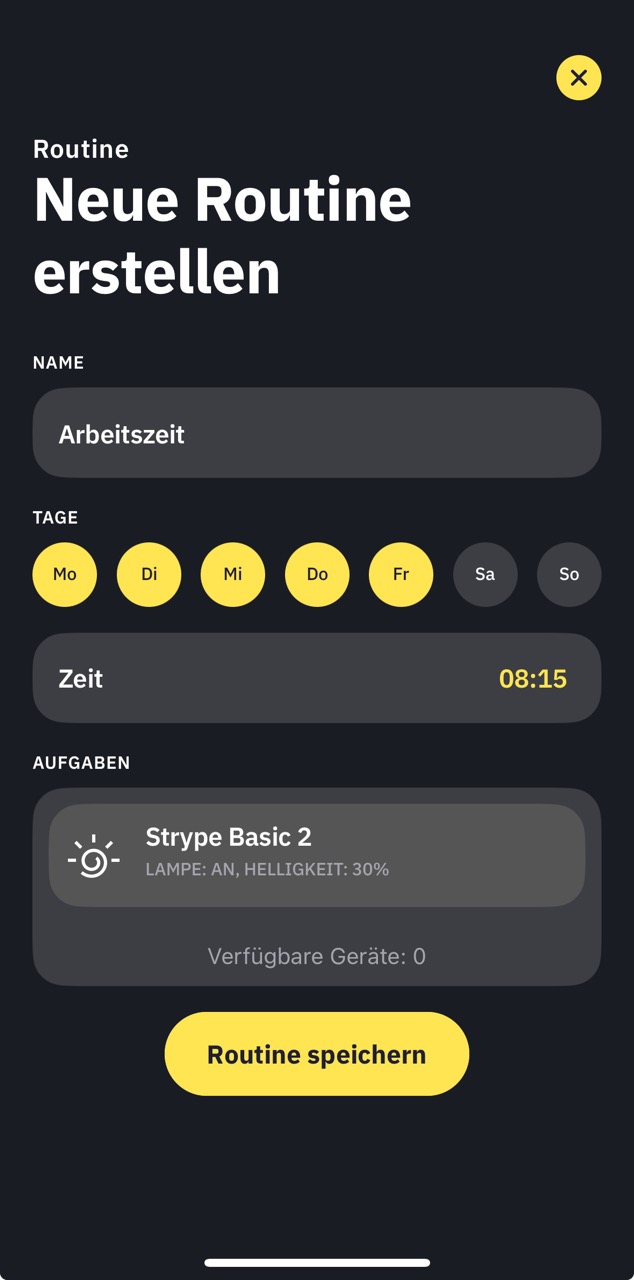
Task: Deselect the Fr day chip
Action: coord(401,575)
